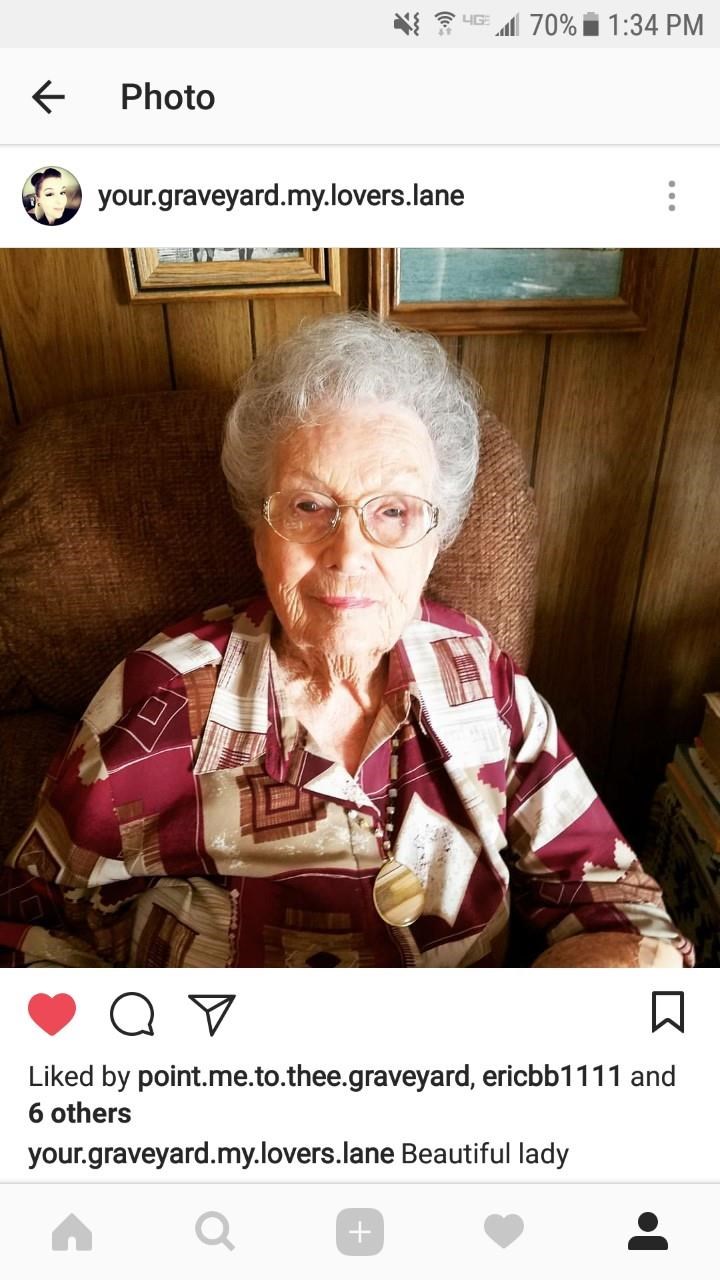This screenshot has height=1280, width=720.
Task: Share the post via the paper plane icon
Action: [x=210, y=1012]
